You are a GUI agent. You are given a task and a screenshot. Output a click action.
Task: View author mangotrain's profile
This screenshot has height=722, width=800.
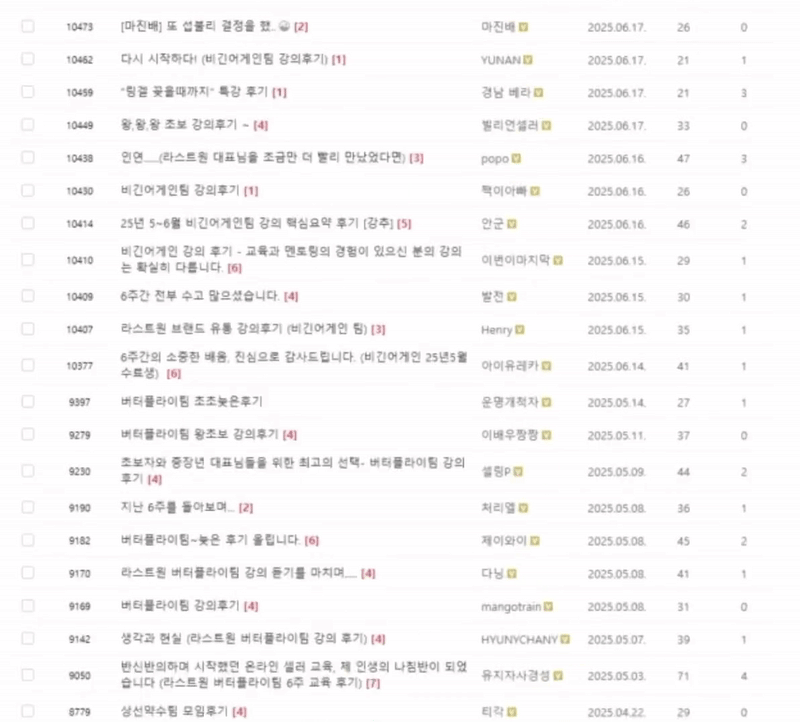pyautogui.click(x=511, y=606)
